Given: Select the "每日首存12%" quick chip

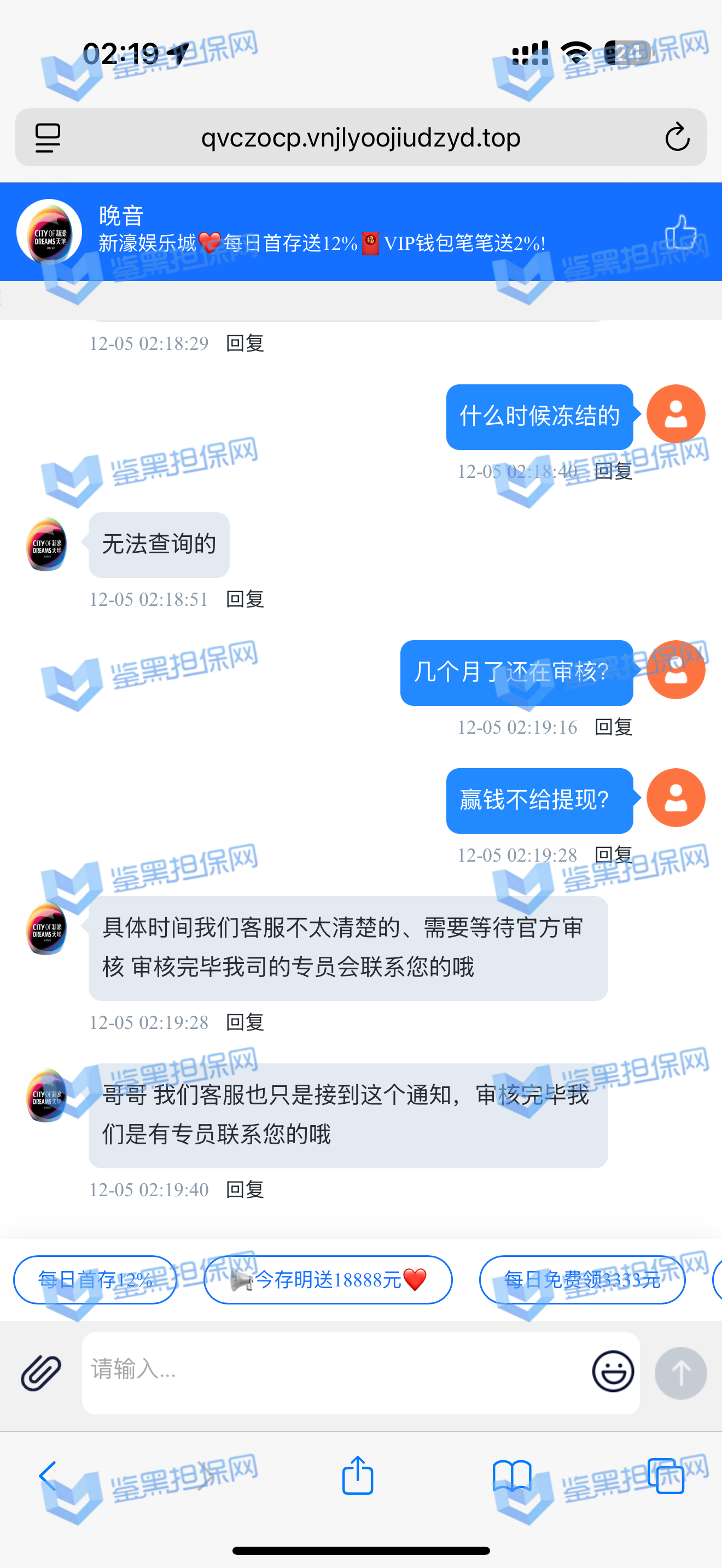Looking at the screenshot, I should tap(96, 1279).
